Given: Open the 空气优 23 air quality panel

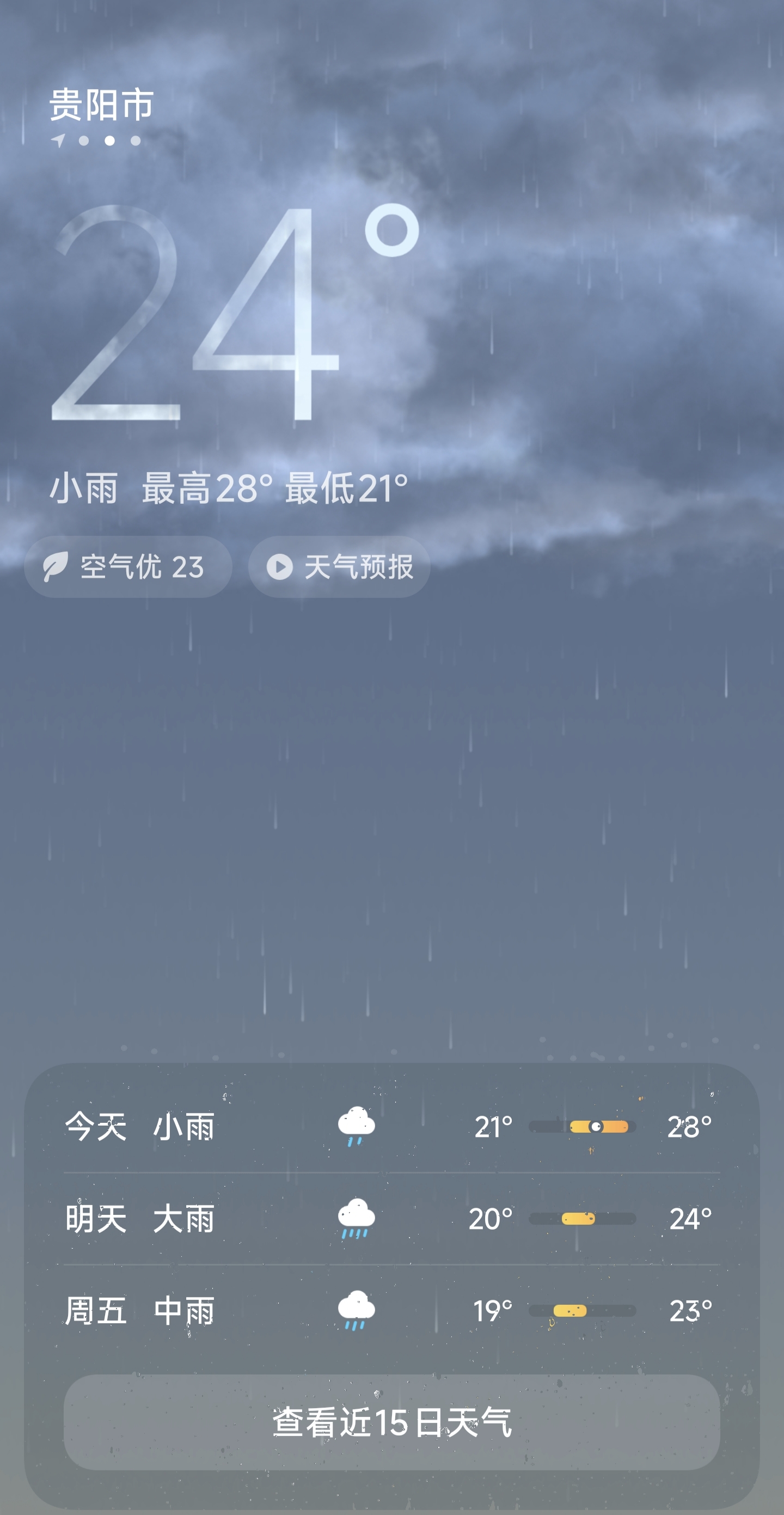Looking at the screenshot, I should coord(128,566).
